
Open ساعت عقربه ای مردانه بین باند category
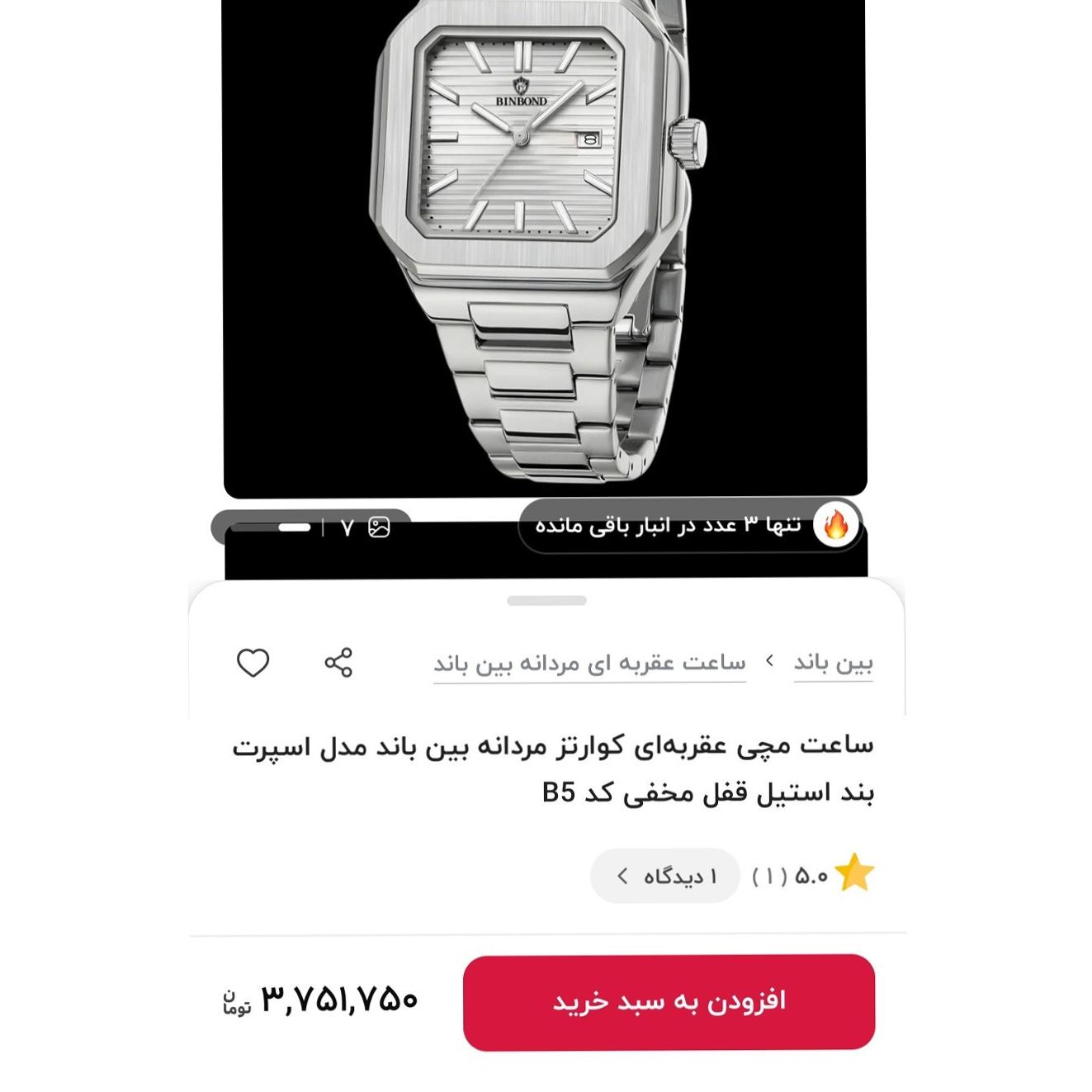click(x=589, y=664)
